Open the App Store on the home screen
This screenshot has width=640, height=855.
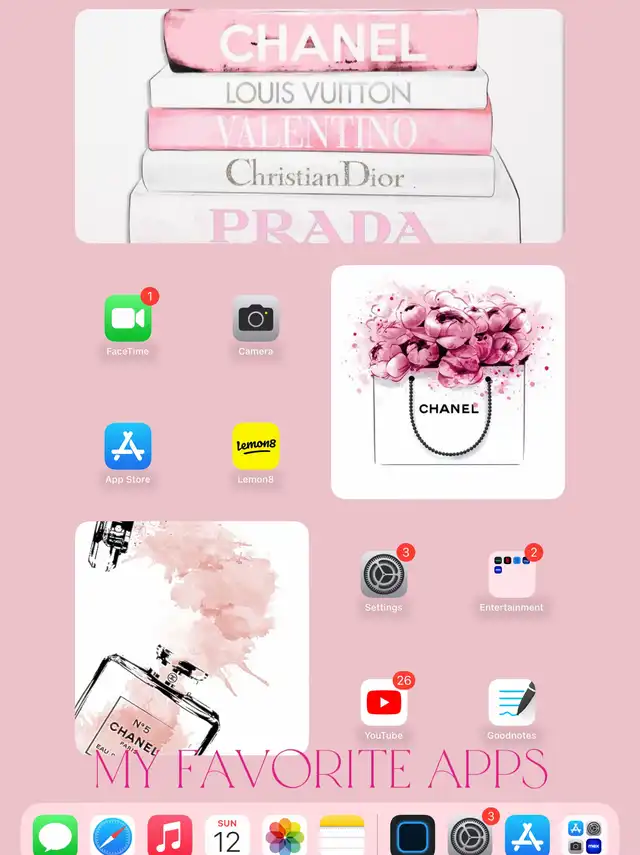tap(128, 446)
